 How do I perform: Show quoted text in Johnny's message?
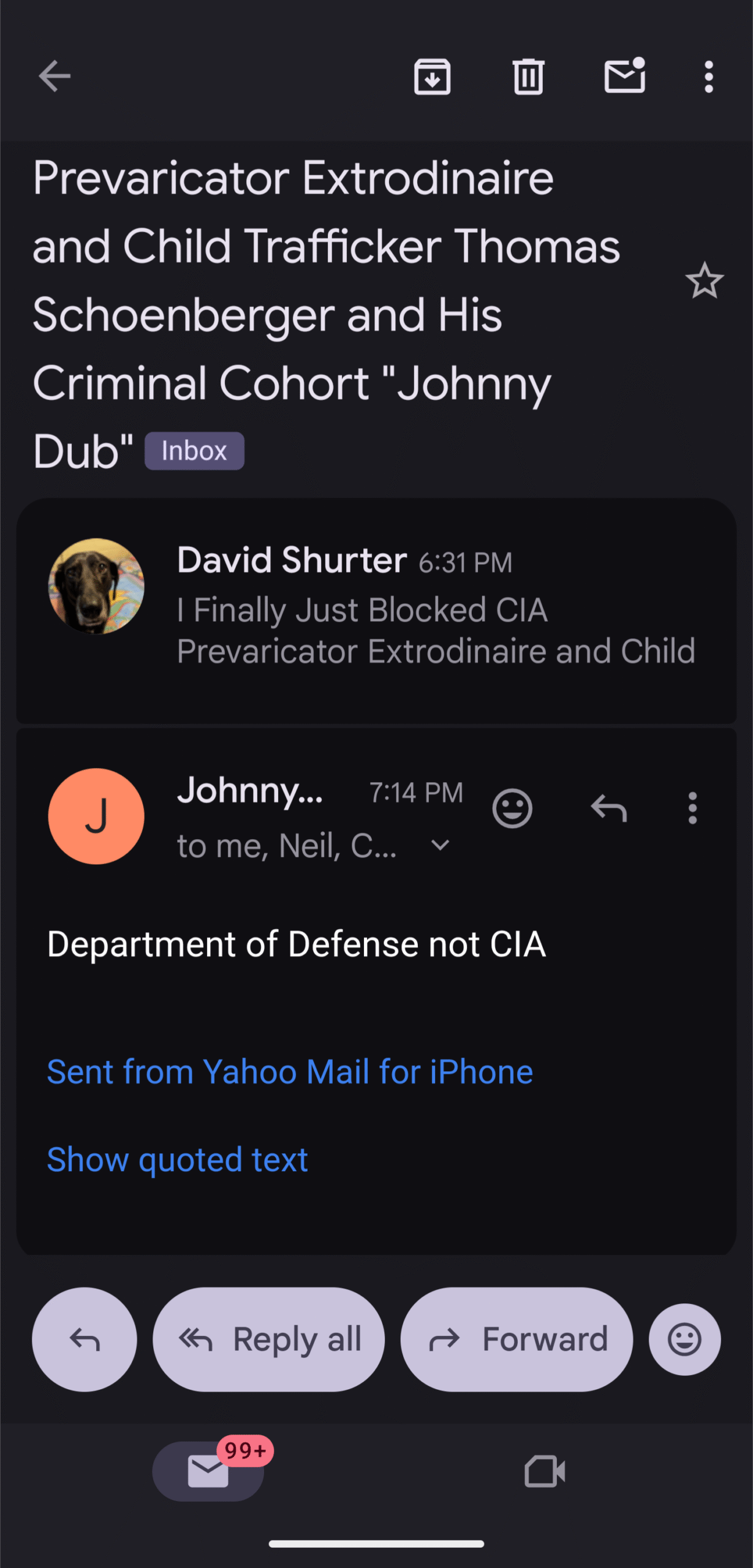point(177,1159)
